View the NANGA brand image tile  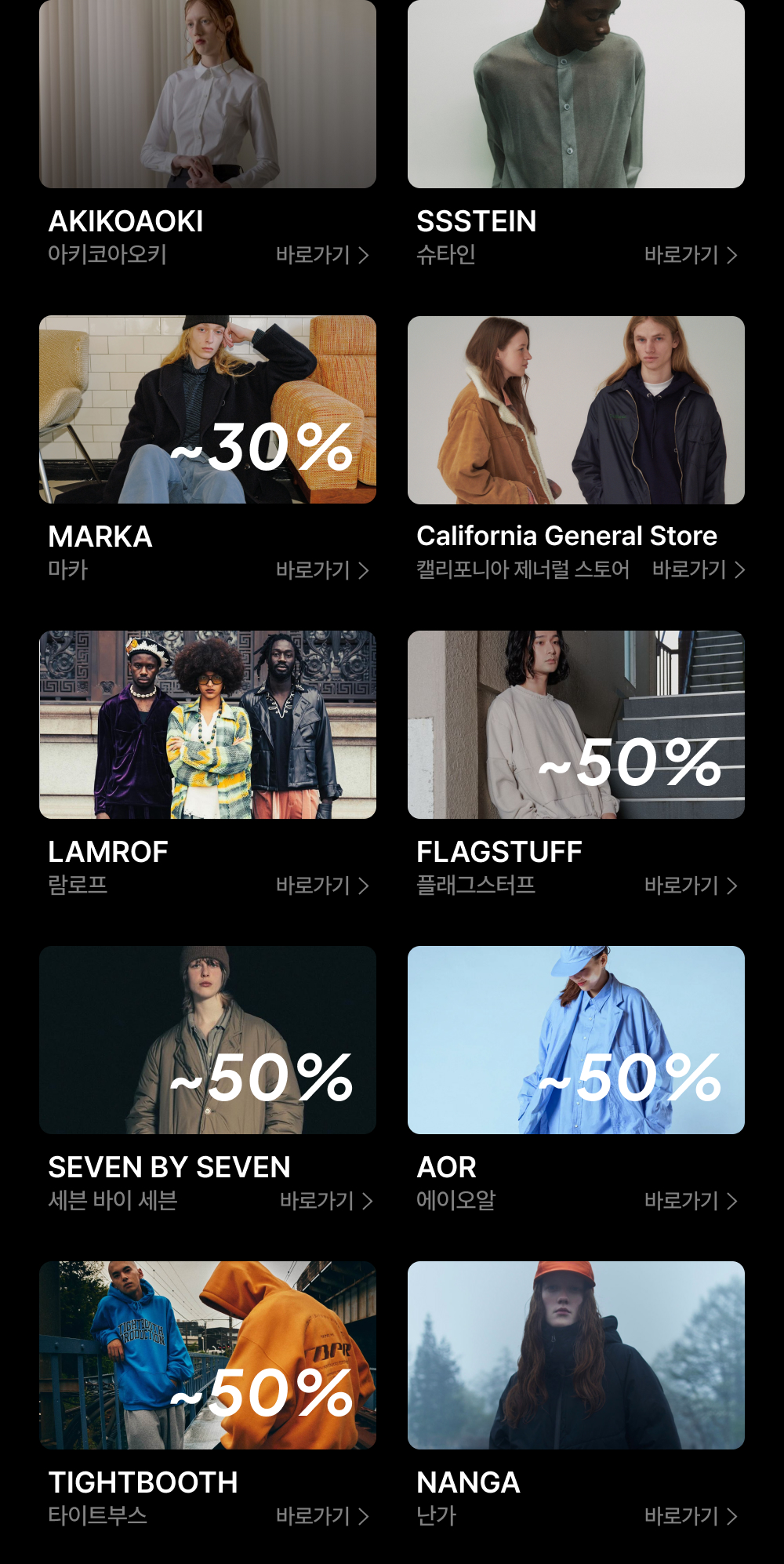coord(576,1355)
